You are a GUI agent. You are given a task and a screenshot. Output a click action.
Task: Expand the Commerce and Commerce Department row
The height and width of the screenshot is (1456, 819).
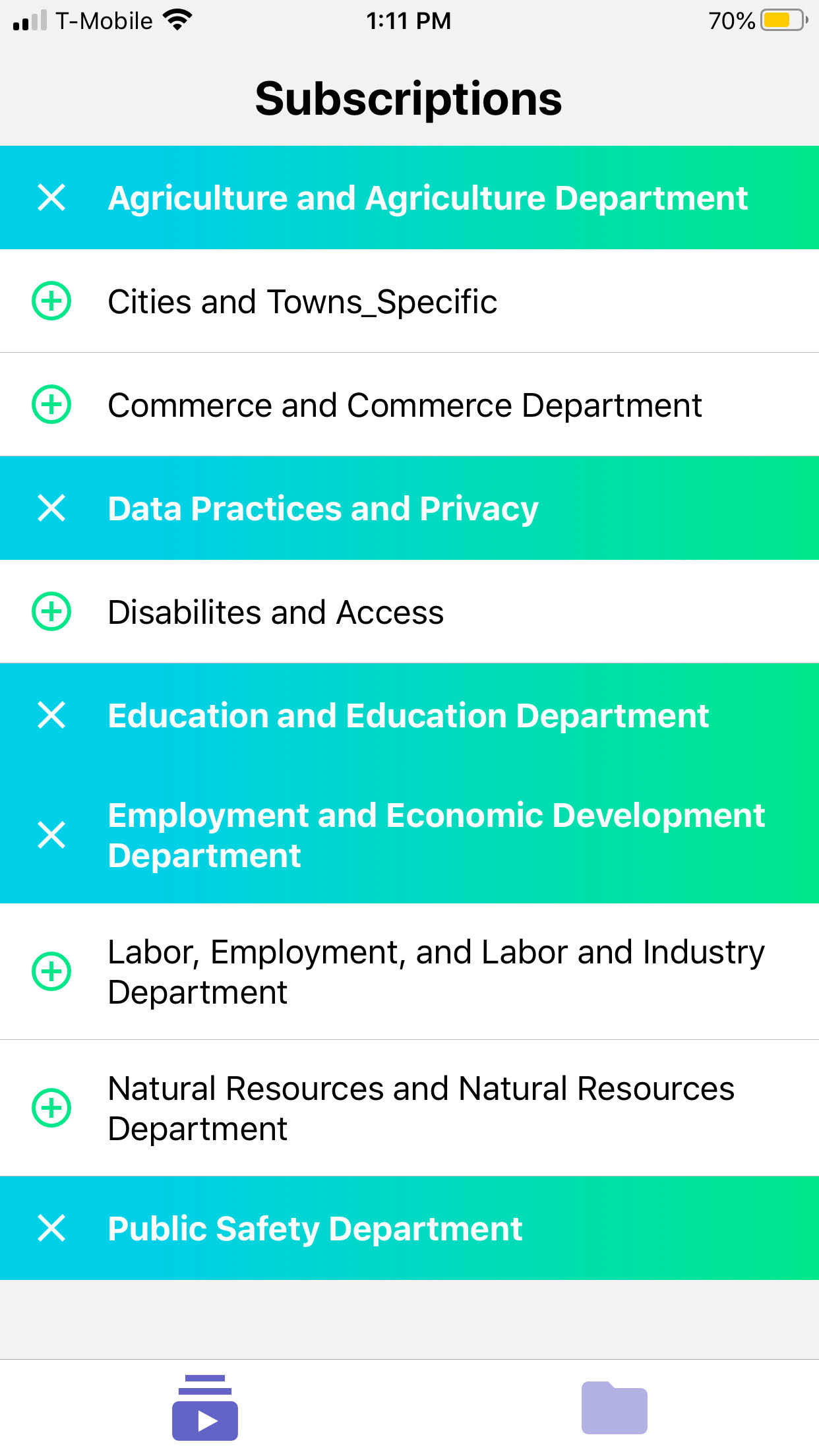point(405,404)
